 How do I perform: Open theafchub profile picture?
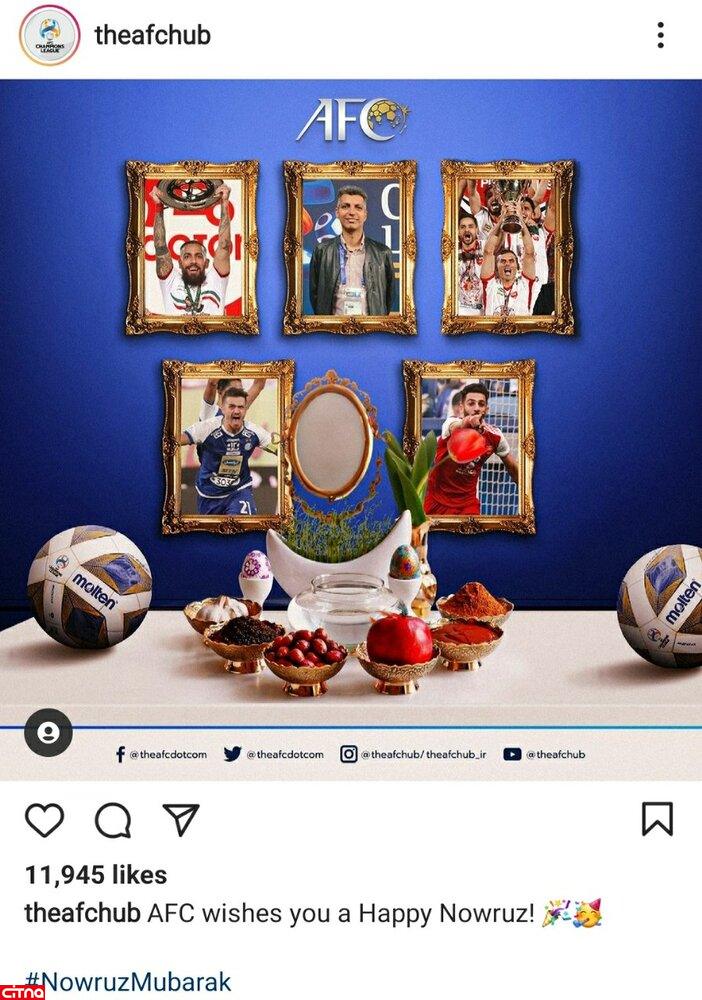(x=50, y=36)
